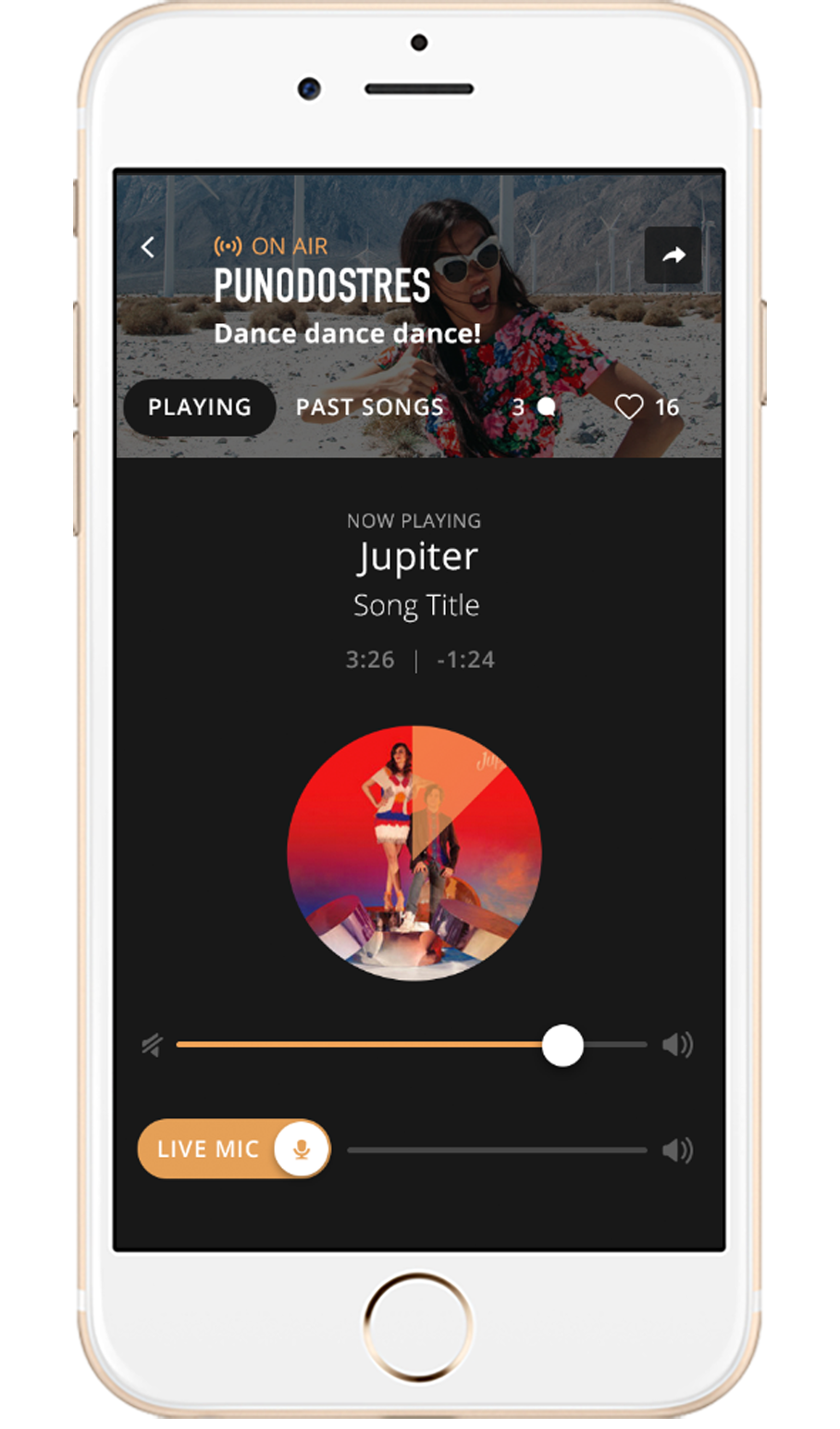Image resolution: width=840 pixels, height=1429 pixels.
Task: Tap the speaker icon beside the music slider
Action: [677, 1046]
